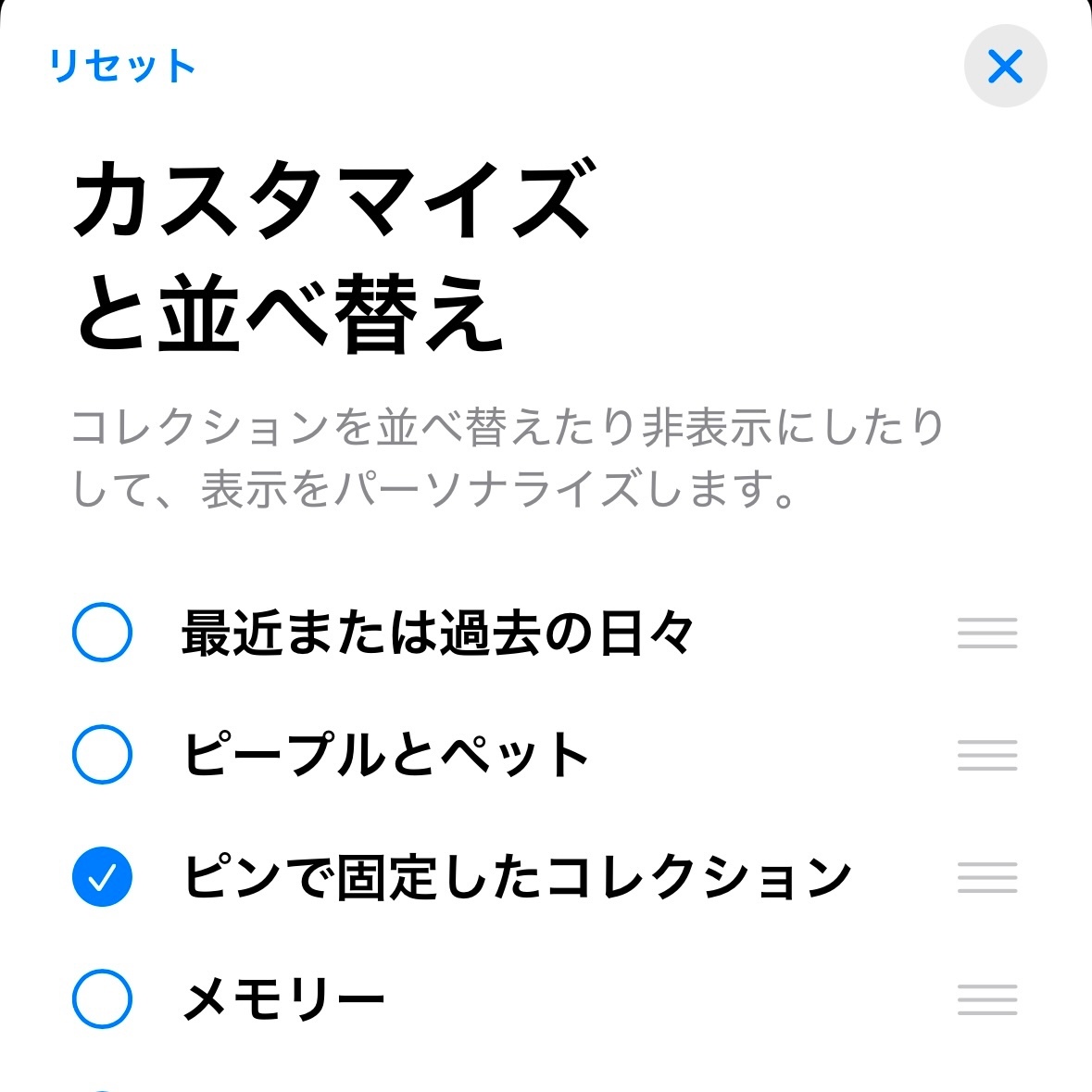Tap the reorder handle for メモリー

[987, 1000]
